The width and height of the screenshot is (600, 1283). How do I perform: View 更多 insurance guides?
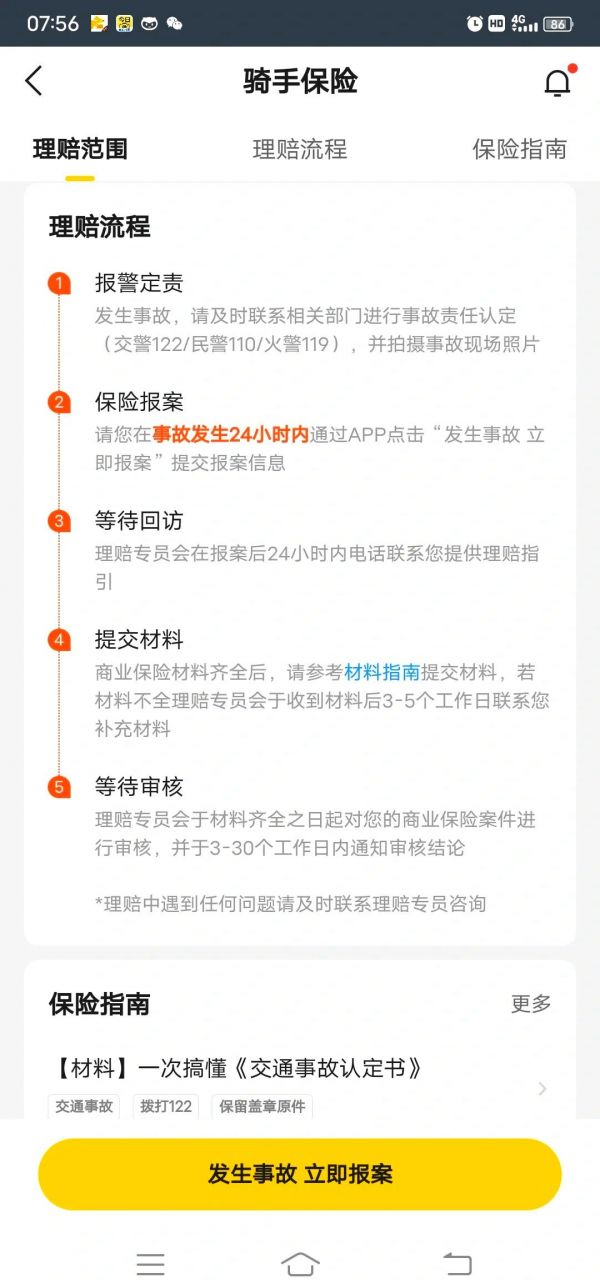pos(531,1003)
